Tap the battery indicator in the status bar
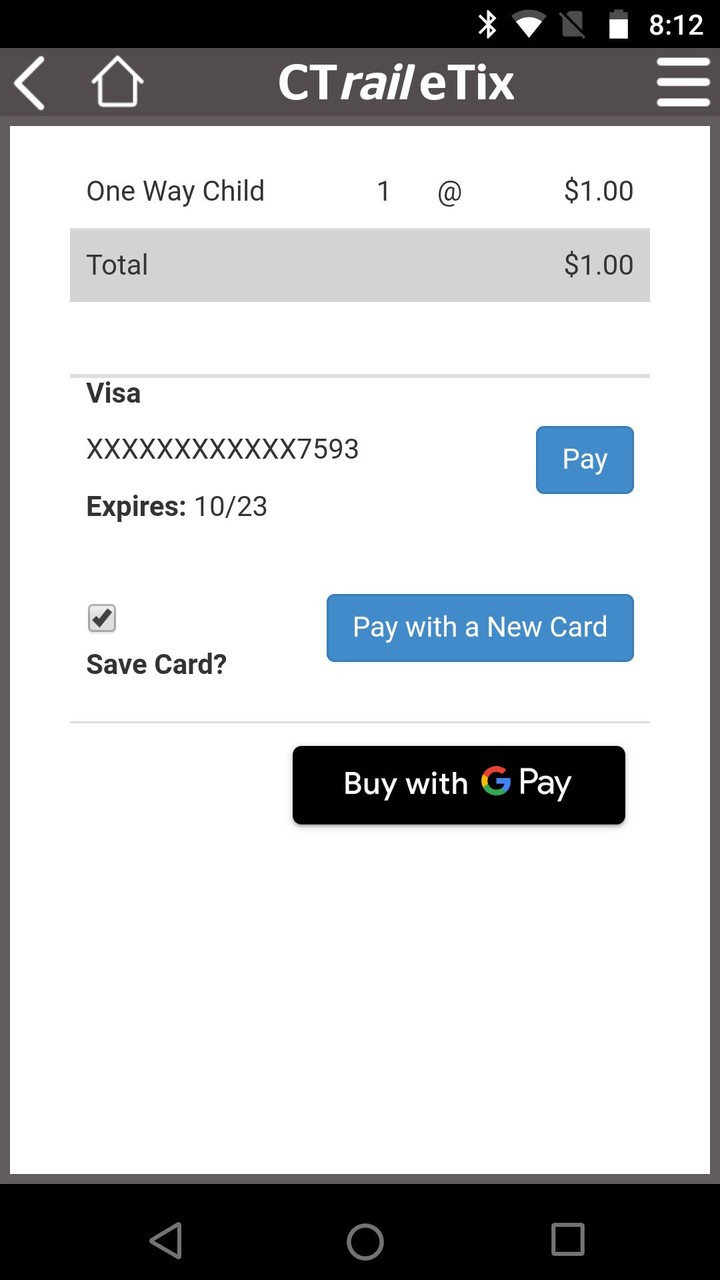 point(617,24)
